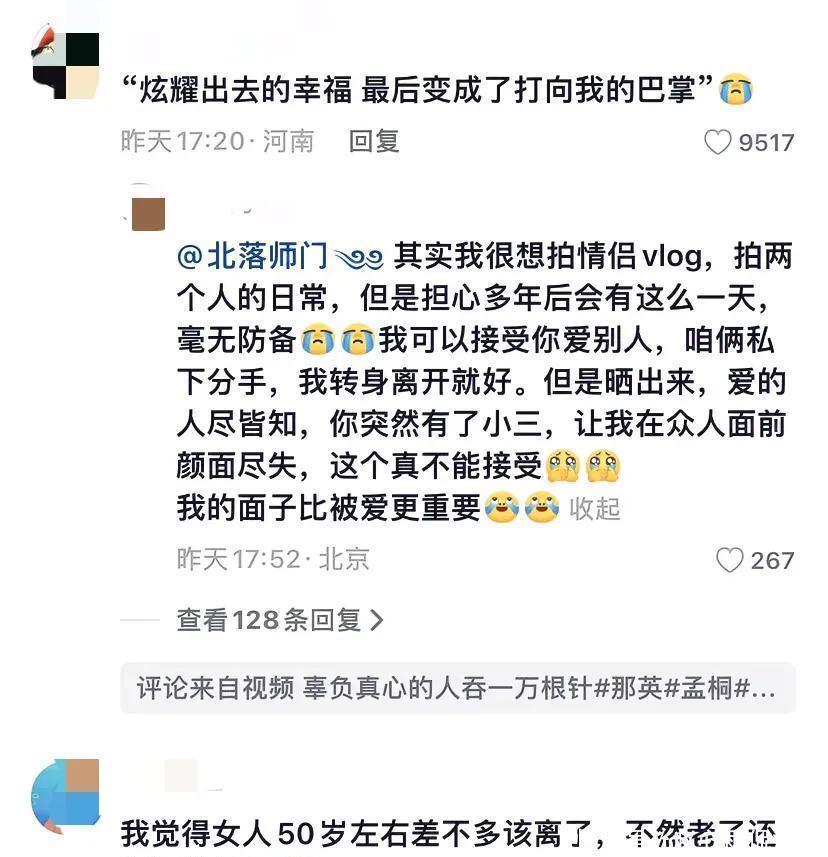Reply to the 河南 comment posted 昨天17:20
828x857 pixels.
[374, 142]
